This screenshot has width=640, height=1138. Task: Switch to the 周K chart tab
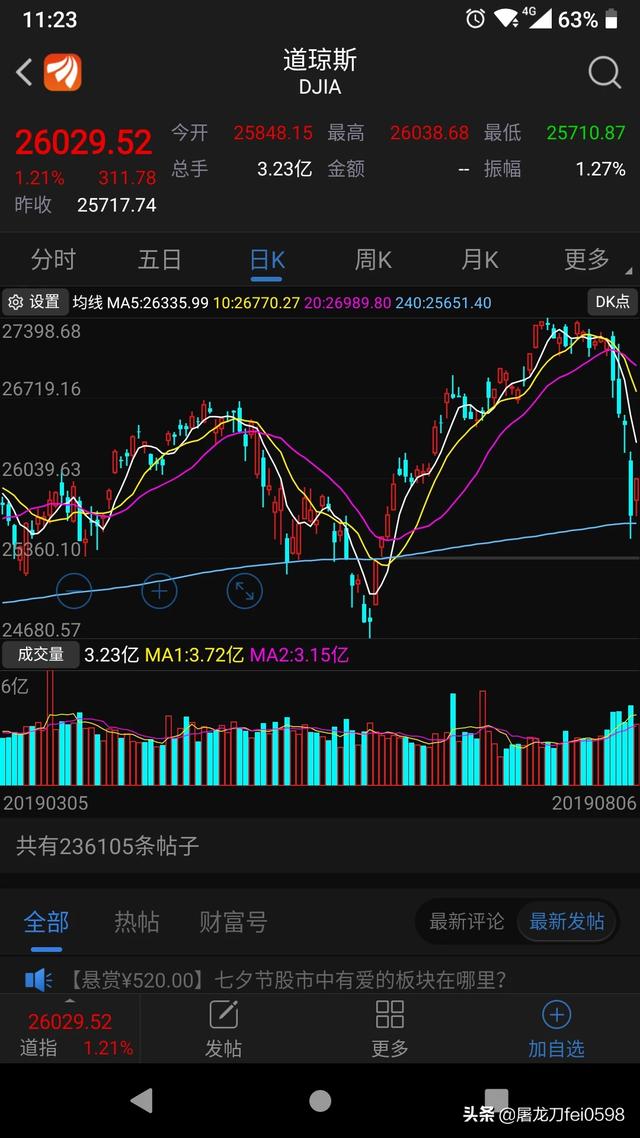(373, 260)
